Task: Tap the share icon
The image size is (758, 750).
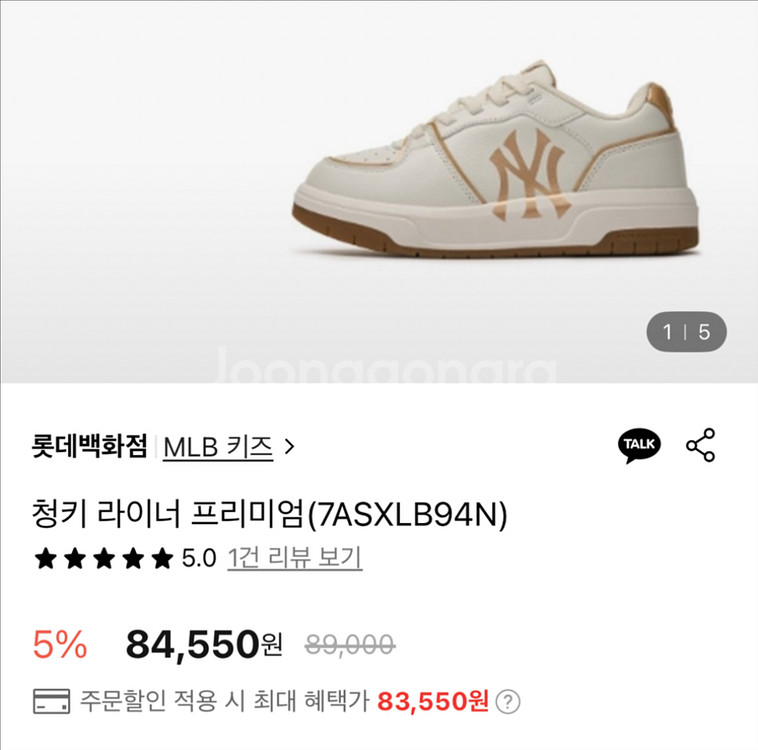Action: [x=700, y=445]
